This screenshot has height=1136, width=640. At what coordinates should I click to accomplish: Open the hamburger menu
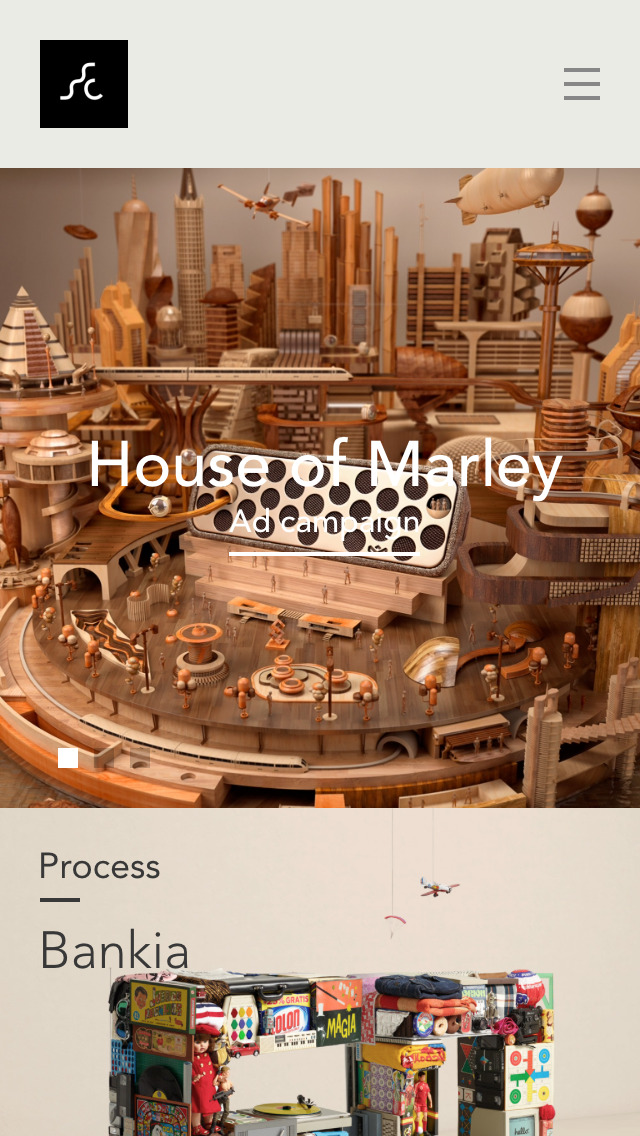[x=581, y=84]
